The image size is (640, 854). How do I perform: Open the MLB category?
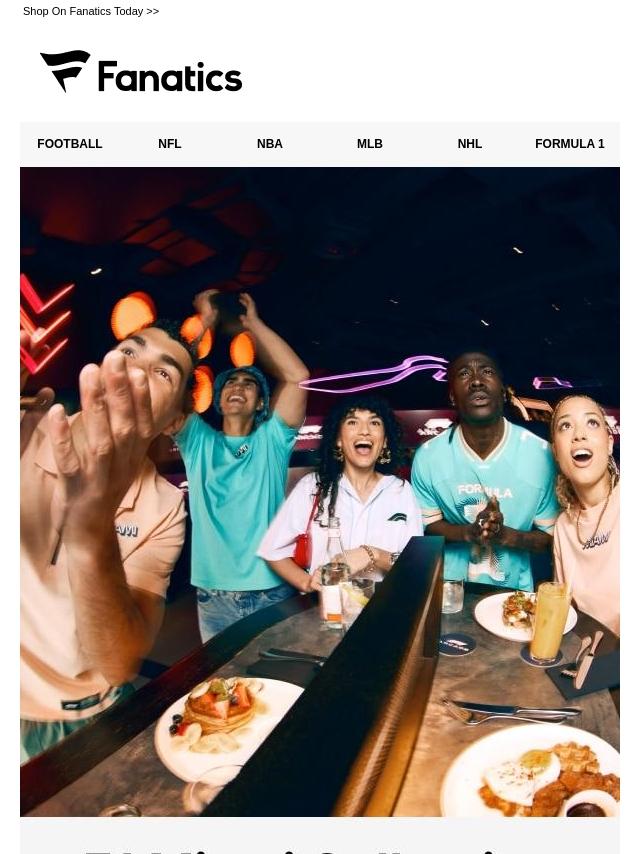click(x=370, y=144)
